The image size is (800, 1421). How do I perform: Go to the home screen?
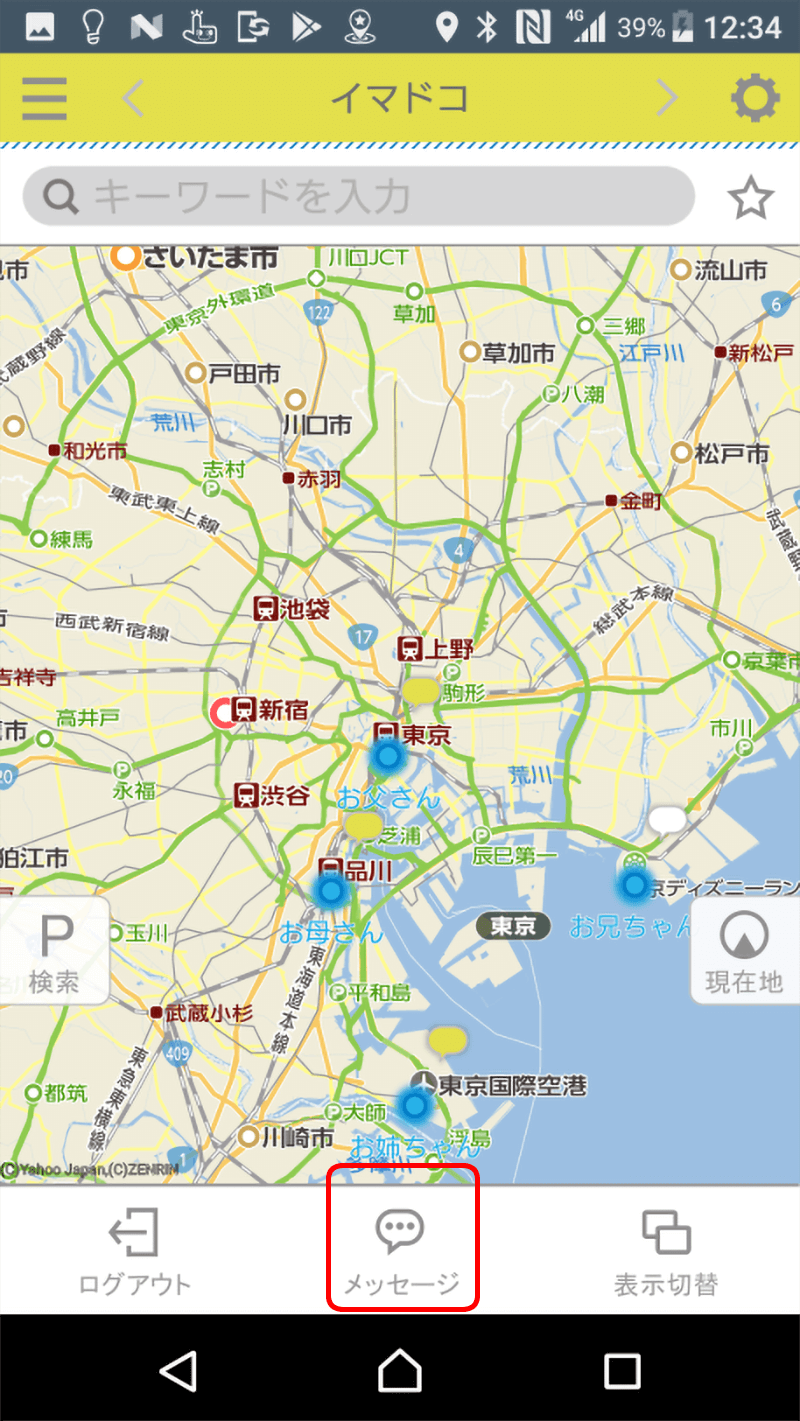(400, 1370)
